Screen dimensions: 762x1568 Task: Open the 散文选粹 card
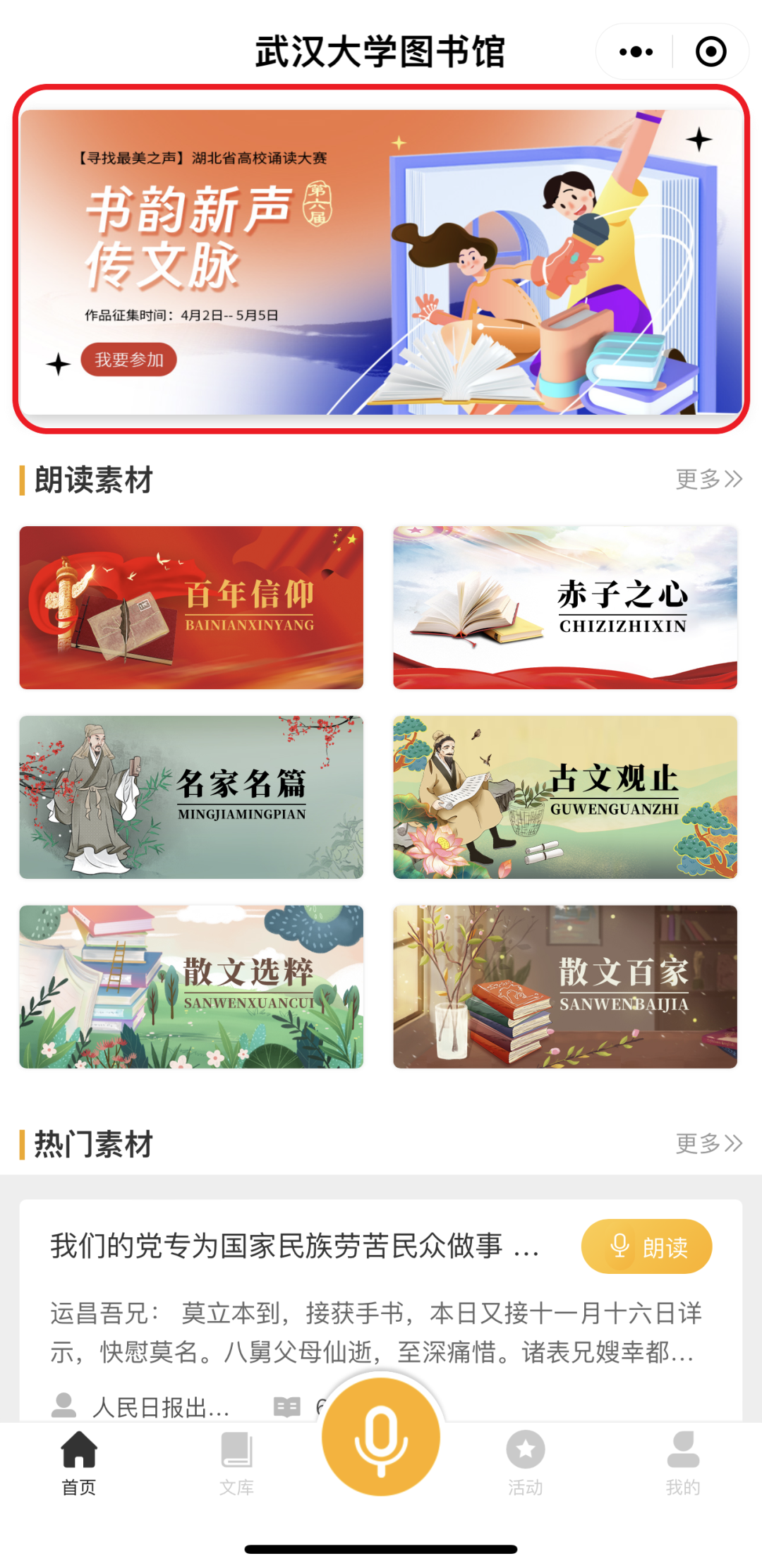(x=191, y=987)
